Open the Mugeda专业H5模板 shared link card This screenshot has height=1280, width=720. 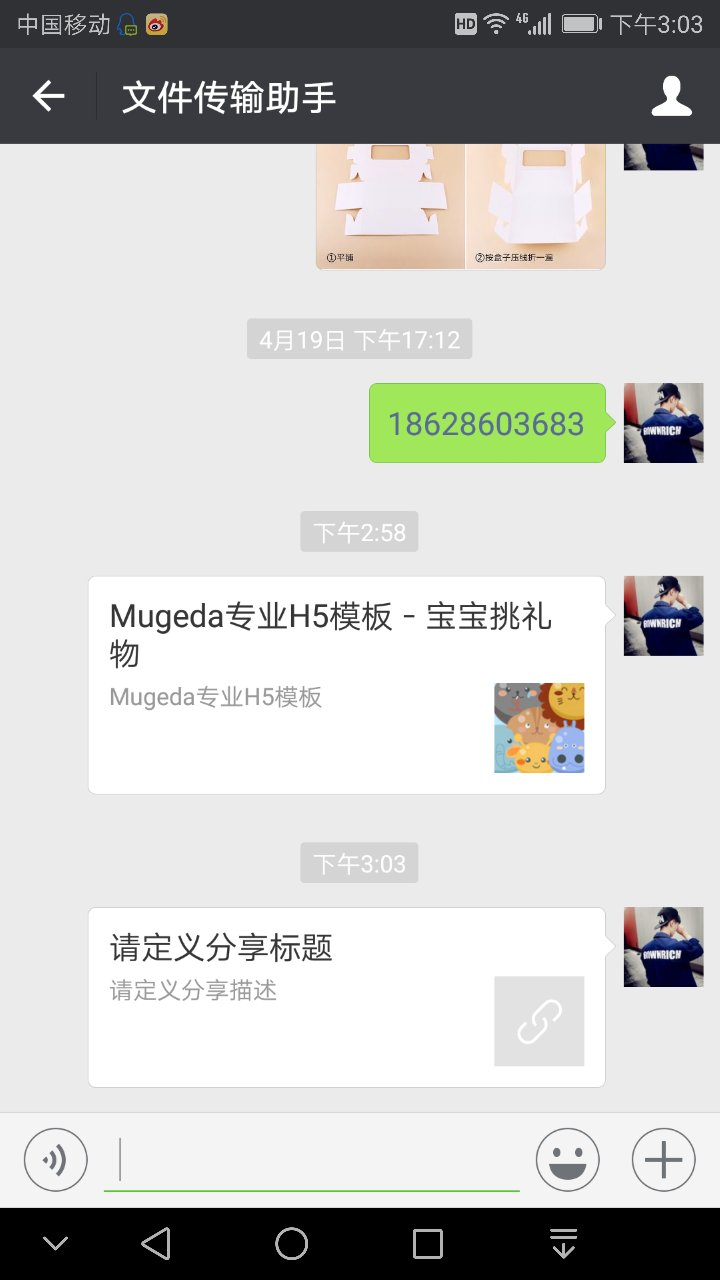coord(347,685)
